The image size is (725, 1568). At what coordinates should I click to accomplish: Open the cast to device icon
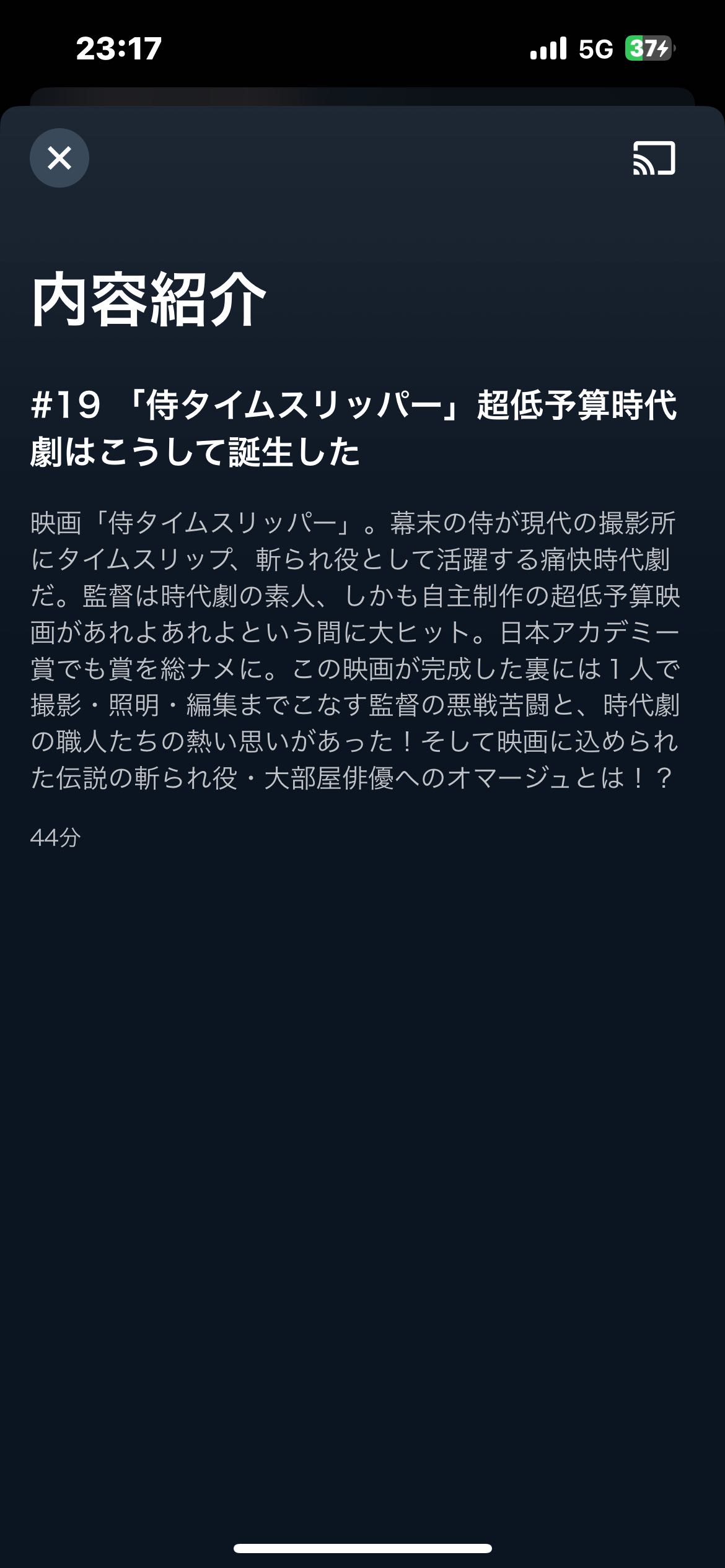(x=654, y=159)
